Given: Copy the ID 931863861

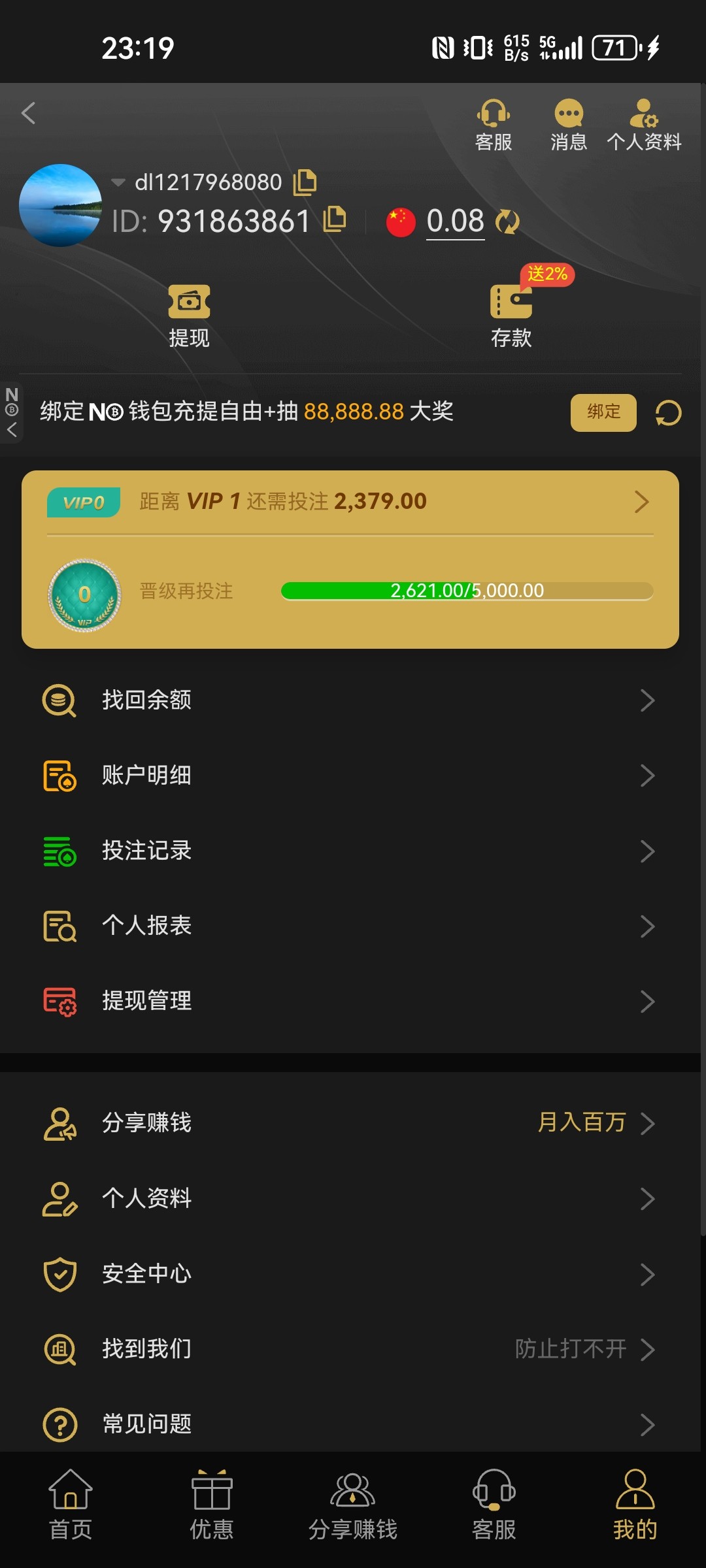Looking at the screenshot, I should tap(335, 220).
